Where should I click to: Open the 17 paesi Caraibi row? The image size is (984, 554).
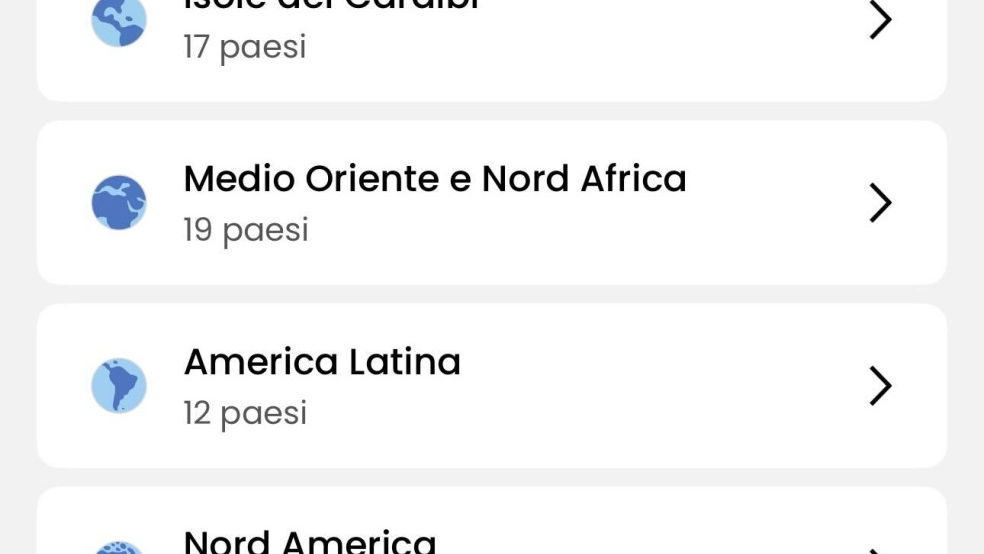tap(490, 40)
